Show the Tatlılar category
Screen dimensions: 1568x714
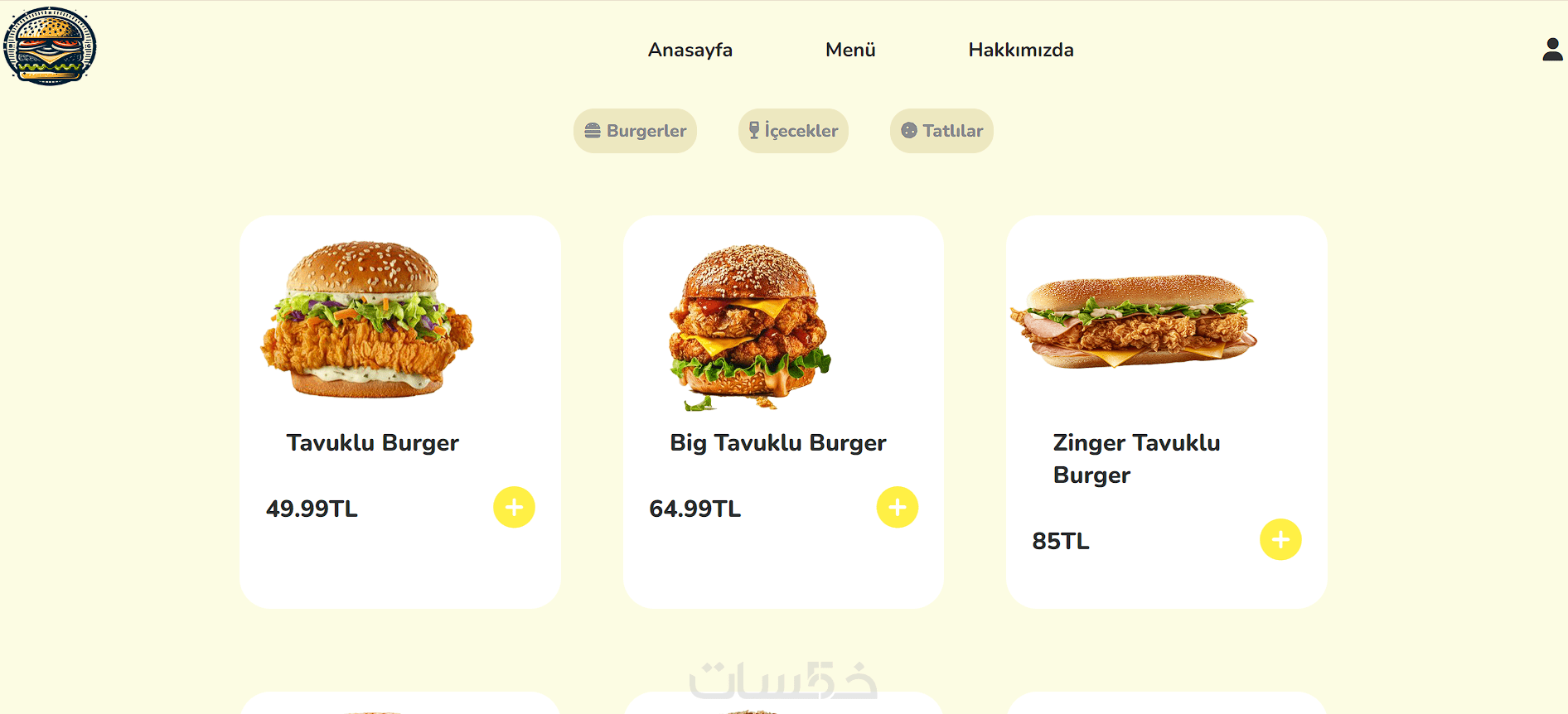point(941,131)
